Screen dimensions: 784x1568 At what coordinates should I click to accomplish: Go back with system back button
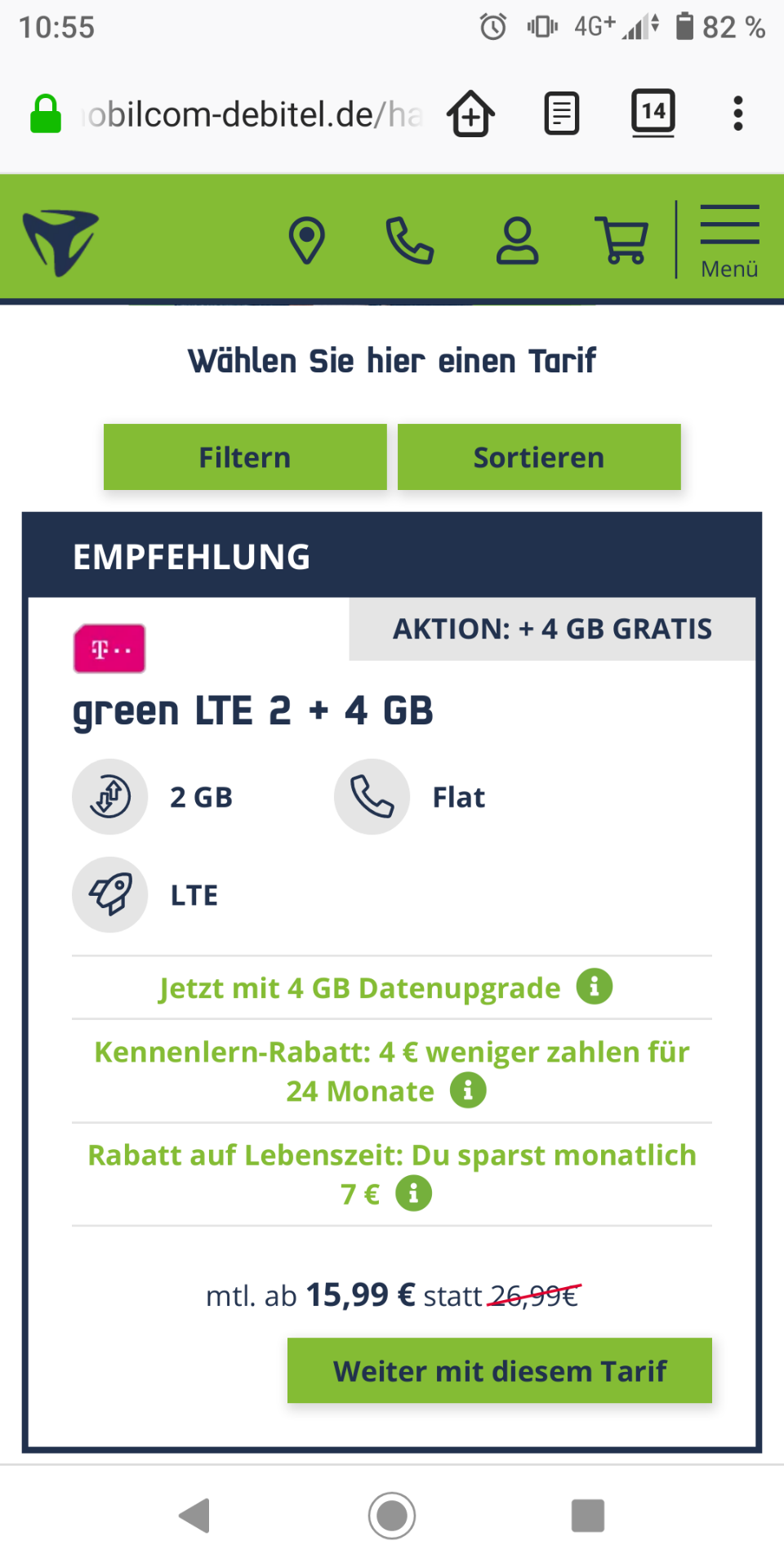pyautogui.click(x=194, y=1516)
